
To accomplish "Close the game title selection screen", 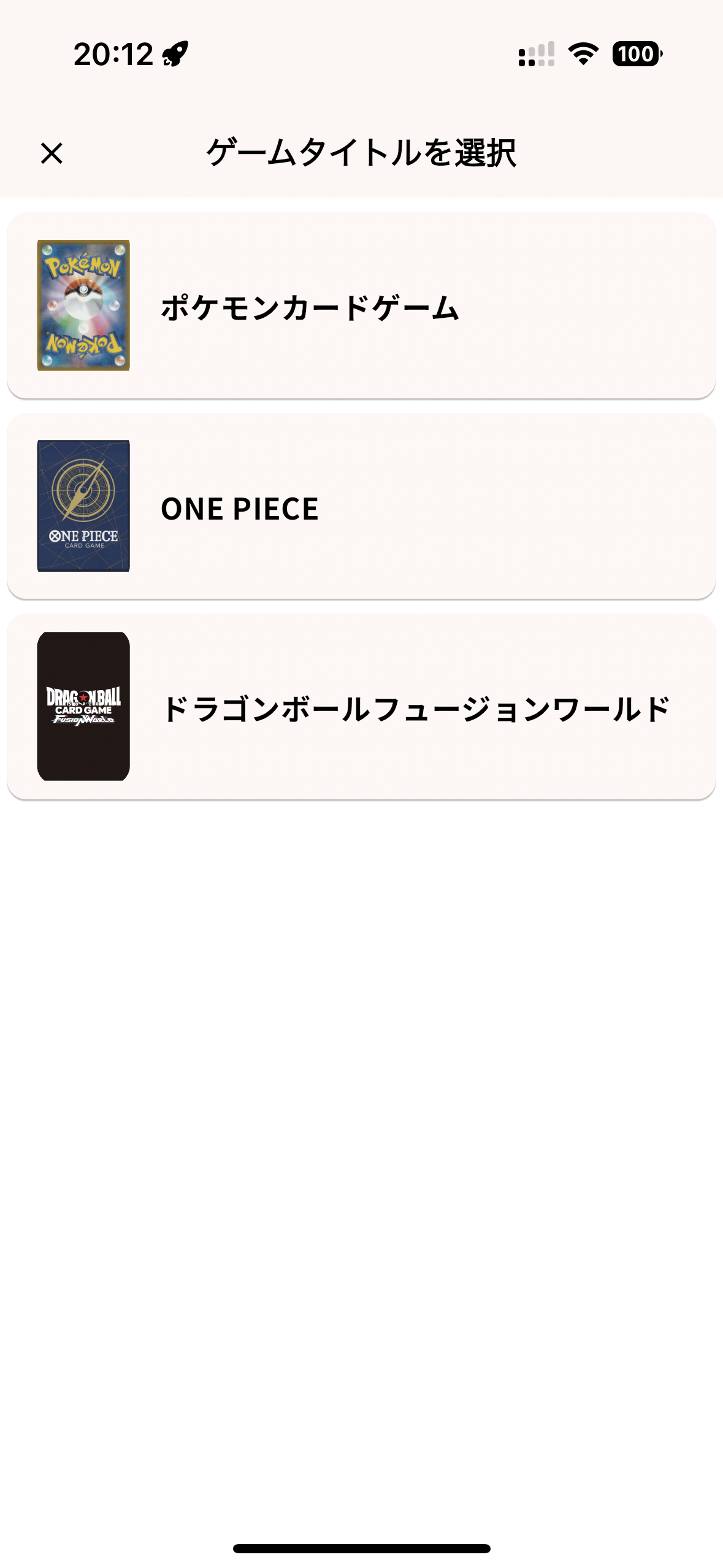I will pos(52,153).
